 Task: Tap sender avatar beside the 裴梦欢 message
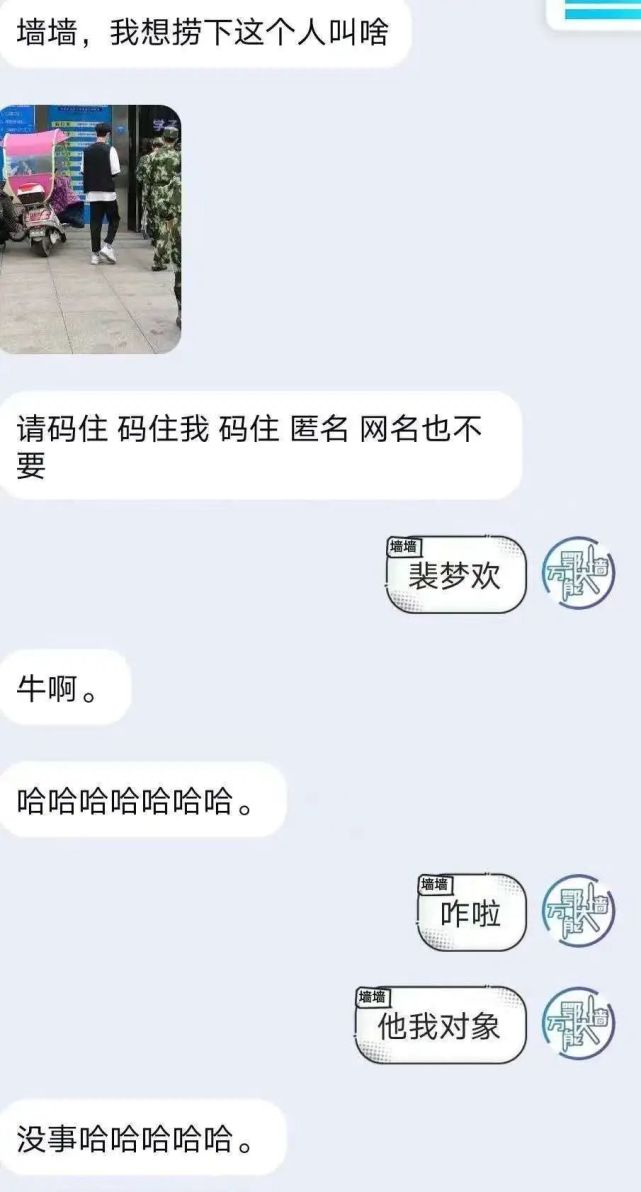tap(578, 573)
